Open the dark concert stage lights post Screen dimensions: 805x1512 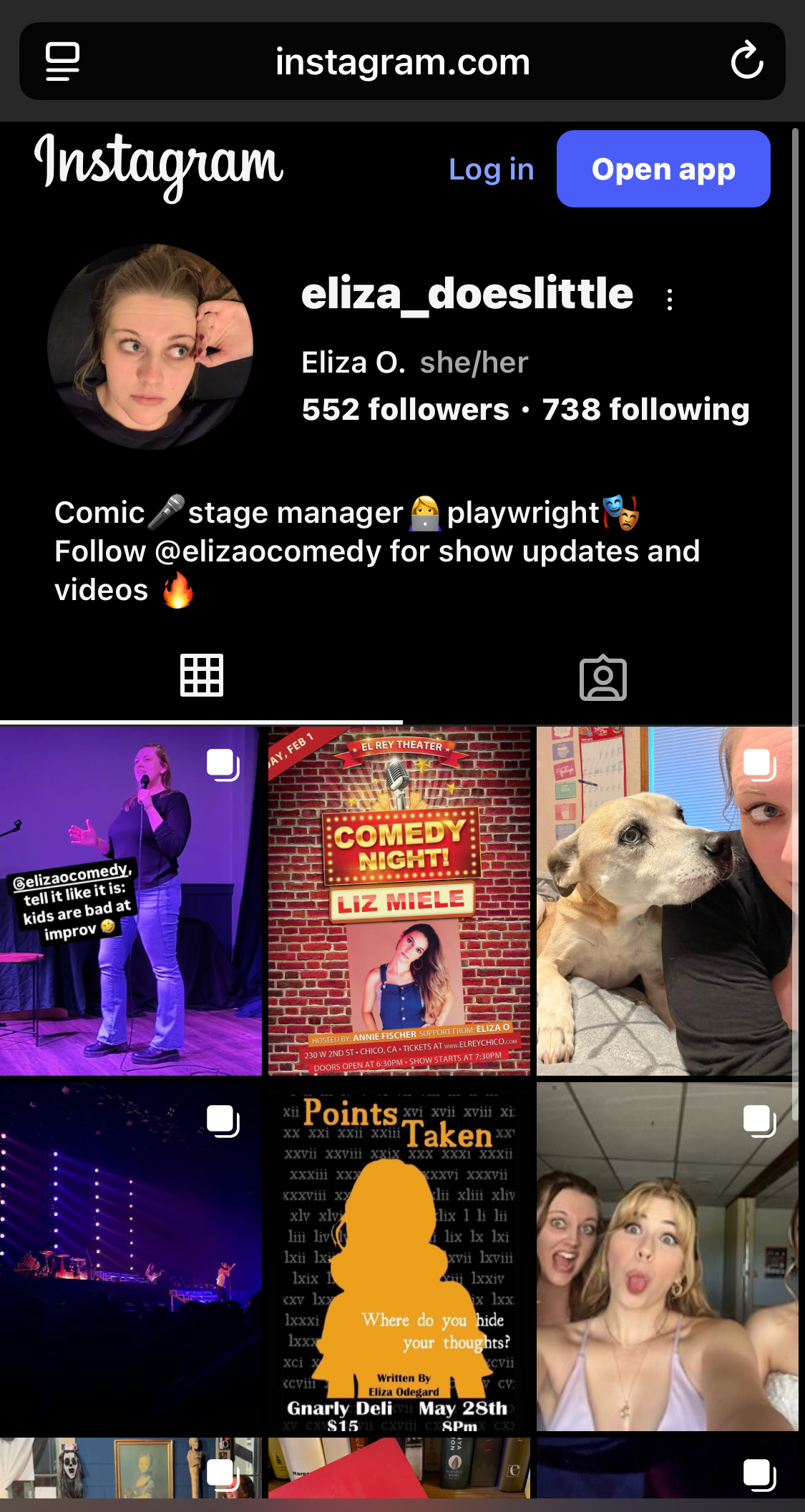pyautogui.click(x=130, y=1257)
